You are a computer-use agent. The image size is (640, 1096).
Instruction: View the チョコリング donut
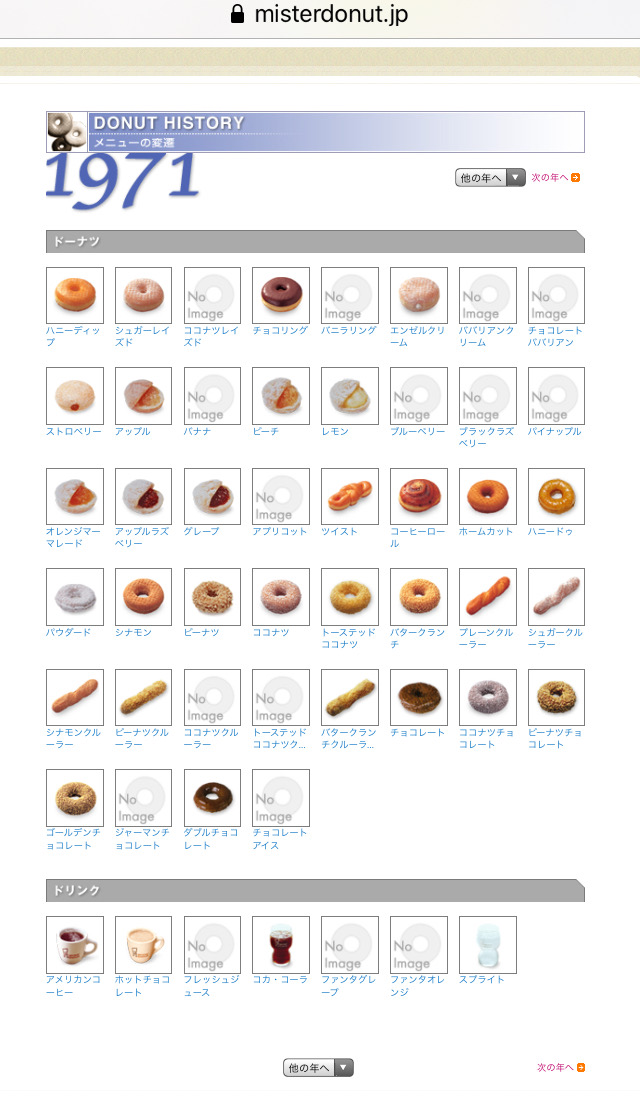pyautogui.click(x=281, y=296)
